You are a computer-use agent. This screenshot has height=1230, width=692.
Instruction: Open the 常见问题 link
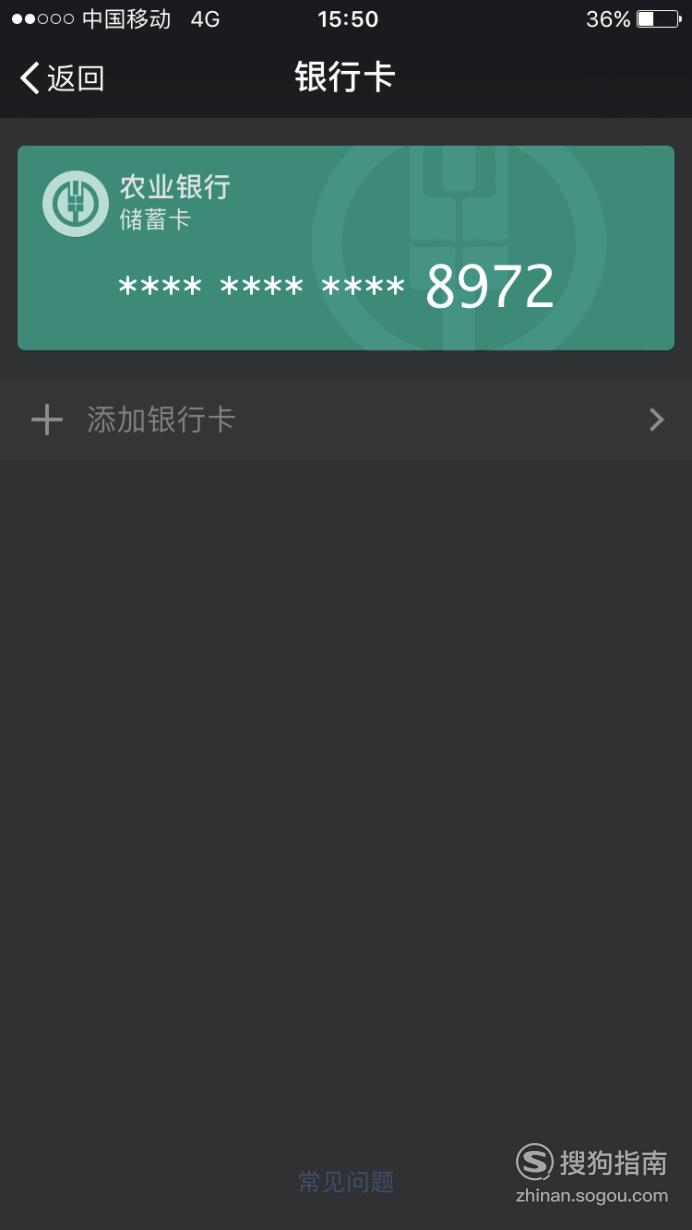click(346, 1182)
